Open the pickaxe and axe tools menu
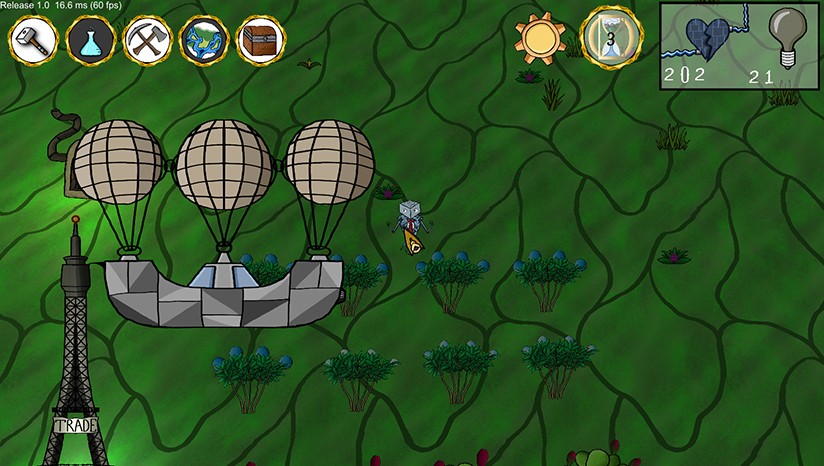824x466 pixels. pyautogui.click(x=148, y=41)
